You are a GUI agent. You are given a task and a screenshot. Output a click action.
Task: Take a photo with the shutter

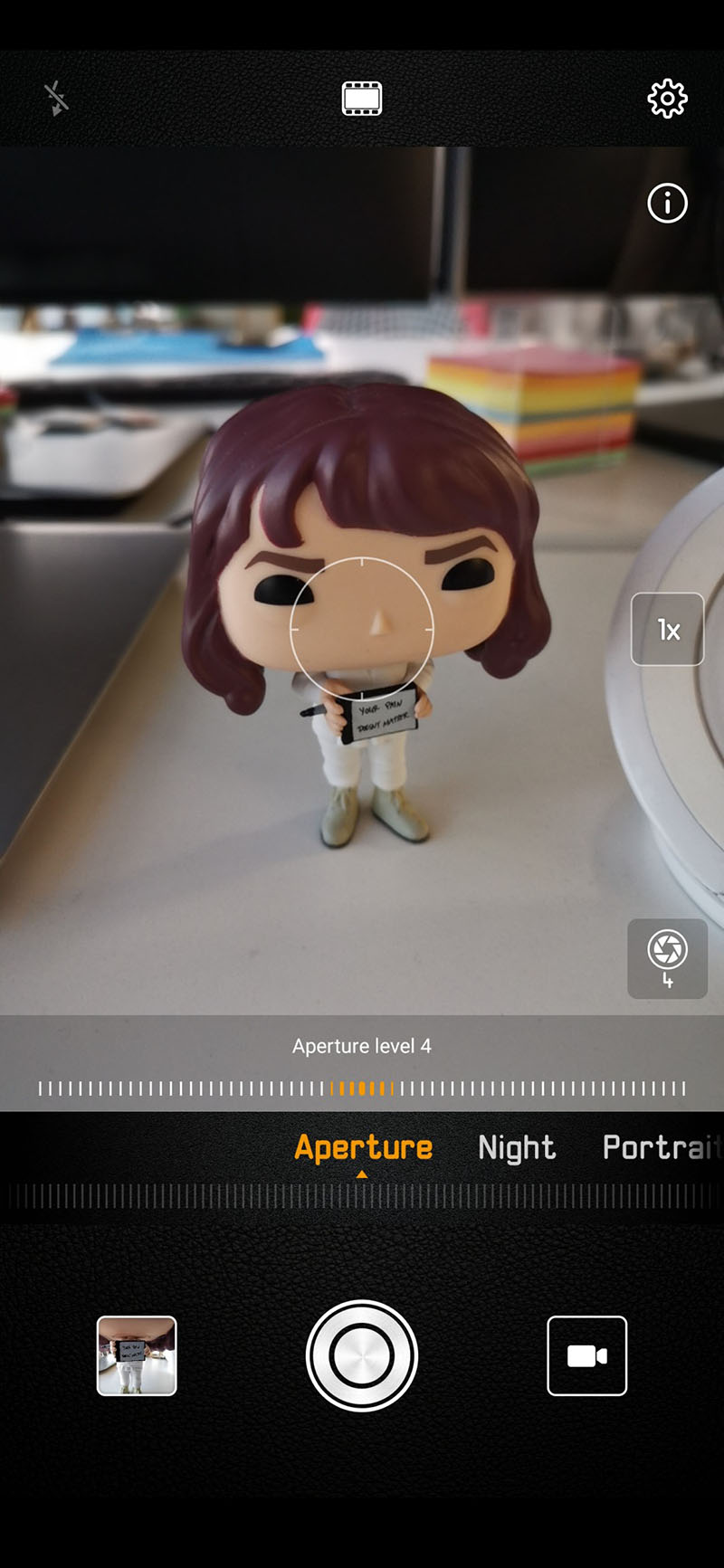pyautogui.click(x=362, y=1355)
